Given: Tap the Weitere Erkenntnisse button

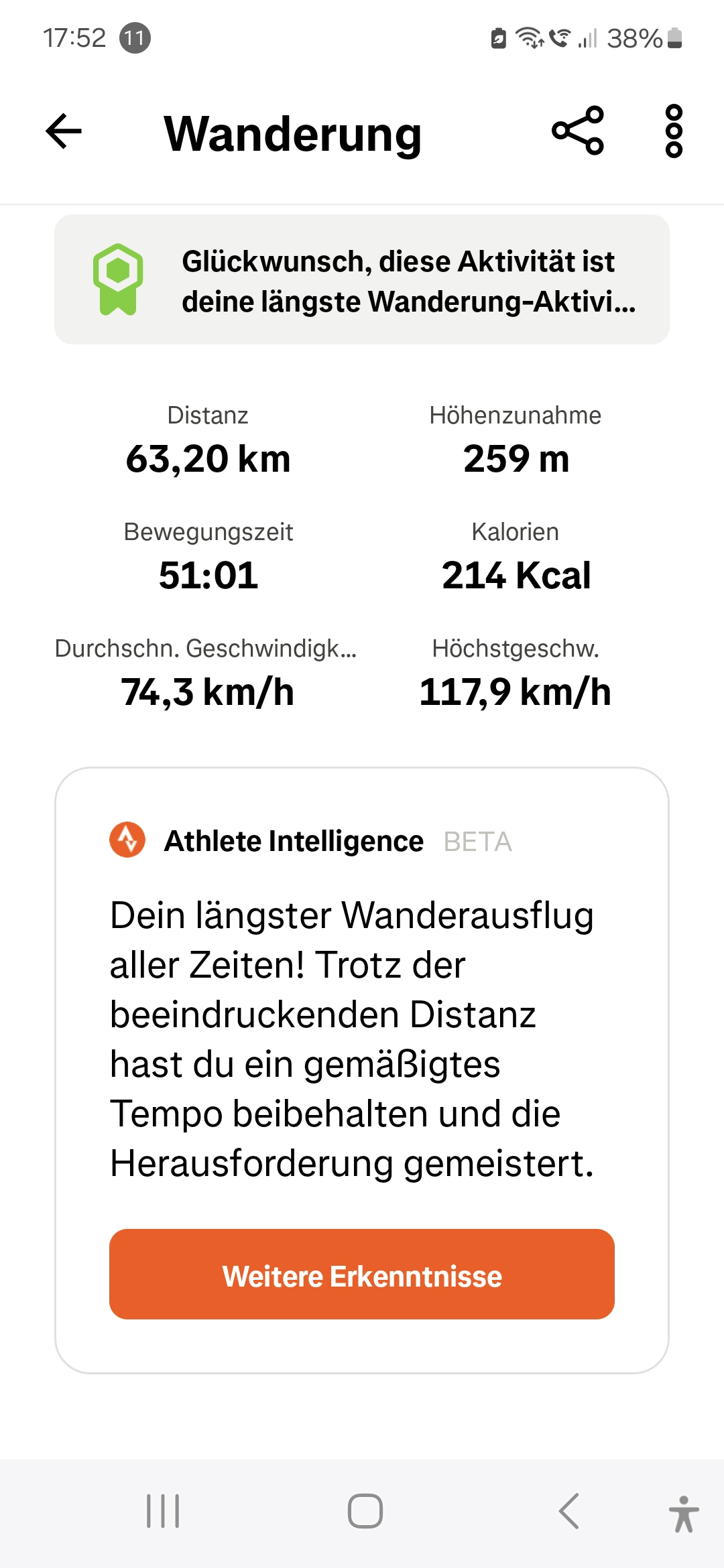Looking at the screenshot, I should [x=362, y=1274].
